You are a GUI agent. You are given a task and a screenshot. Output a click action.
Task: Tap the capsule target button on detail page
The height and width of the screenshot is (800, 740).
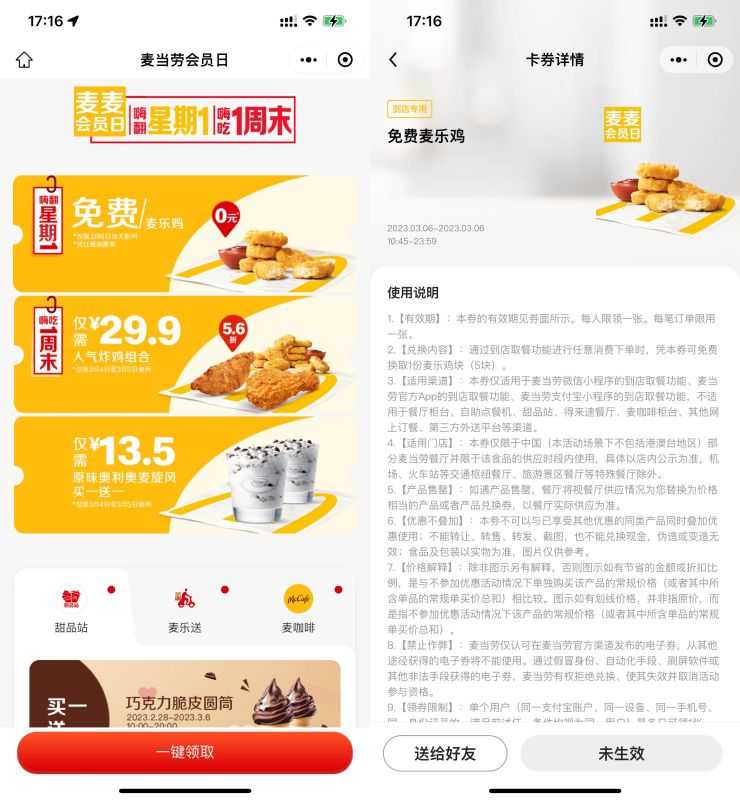pyautogui.click(x=713, y=60)
